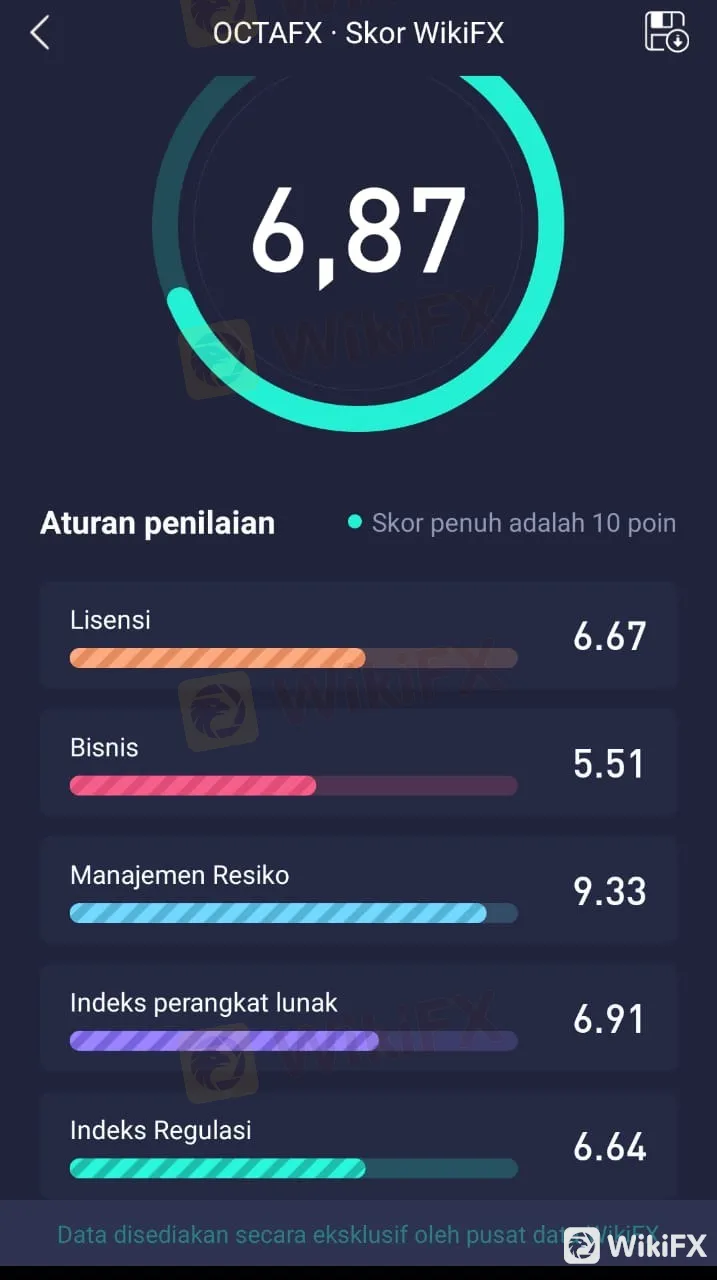Go back from the WikiFX score page
The width and height of the screenshot is (717, 1280).
pyautogui.click(x=40, y=33)
